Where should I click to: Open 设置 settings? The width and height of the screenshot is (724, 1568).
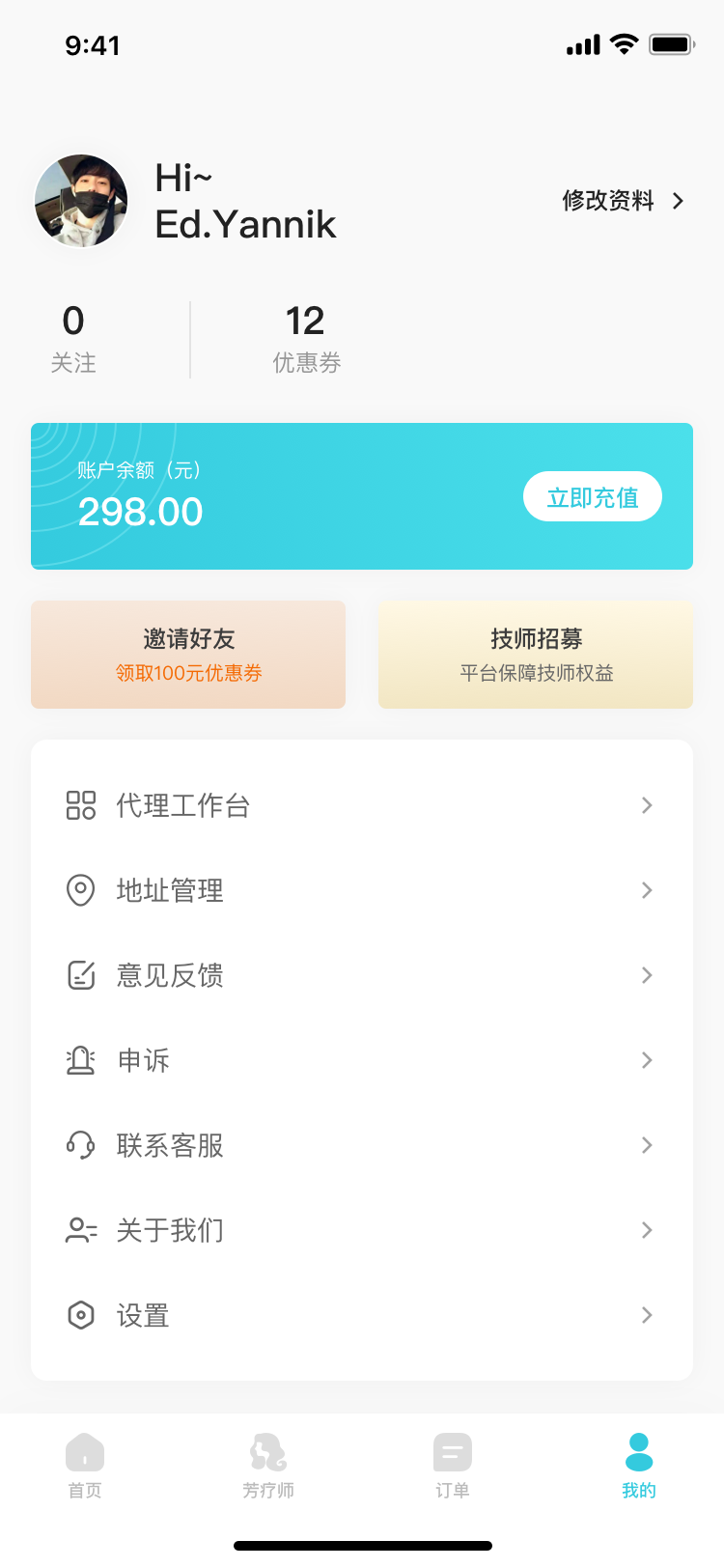[361, 1315]
